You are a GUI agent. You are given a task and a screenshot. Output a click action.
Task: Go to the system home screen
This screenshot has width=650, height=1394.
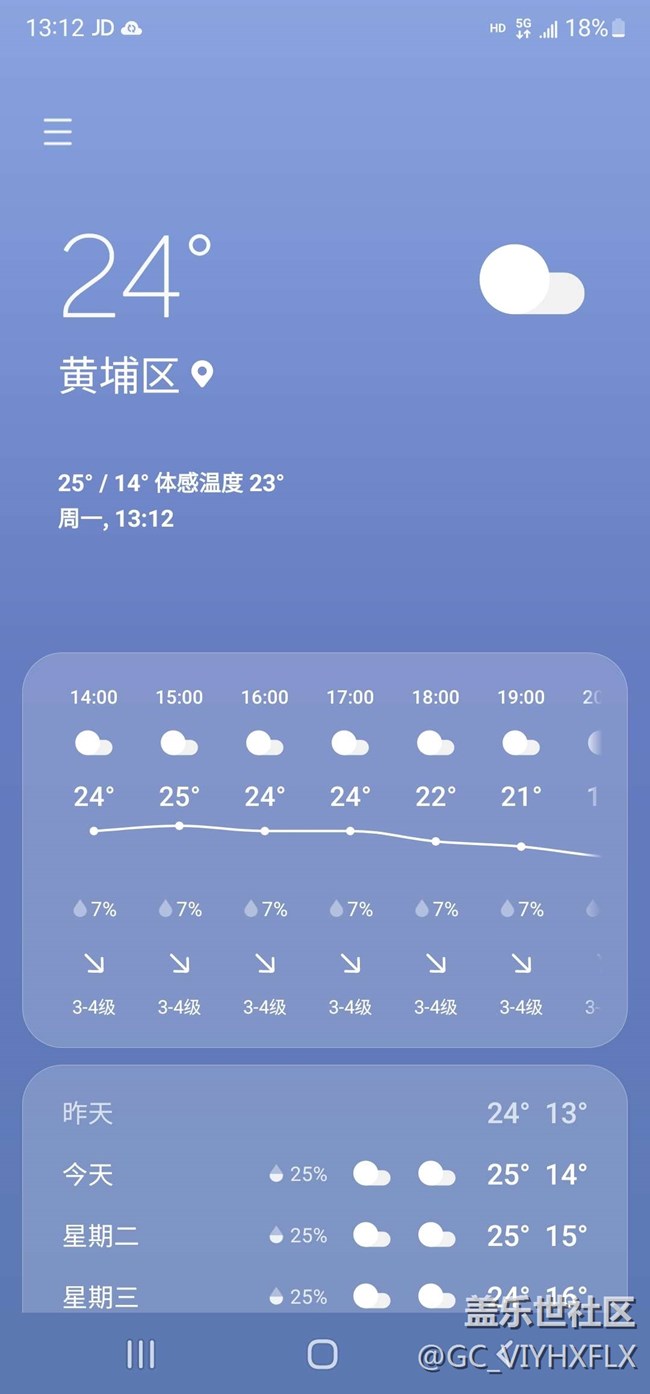[x=322, y=1354]
